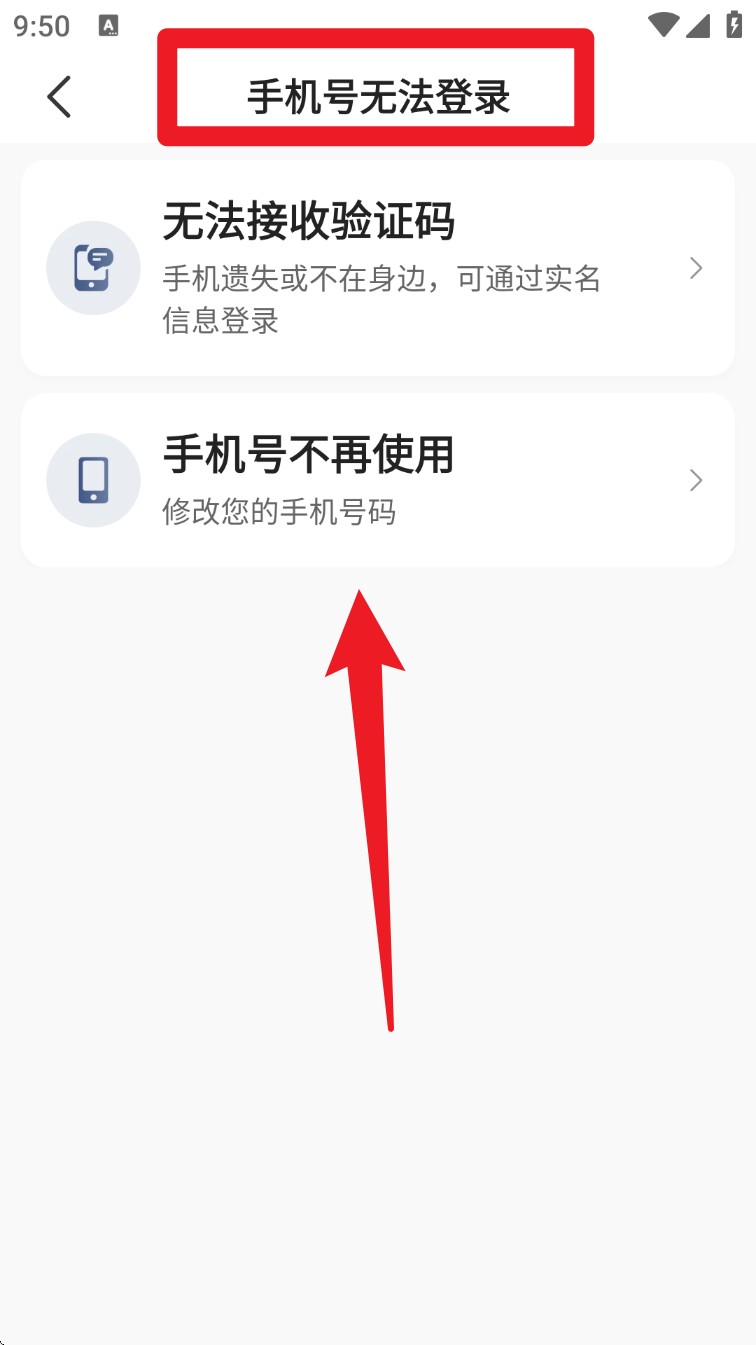The width and height of the screenshot is (756, 1345).
Task: Tap the battery indicator icon
Action: [x=737, y=22]
